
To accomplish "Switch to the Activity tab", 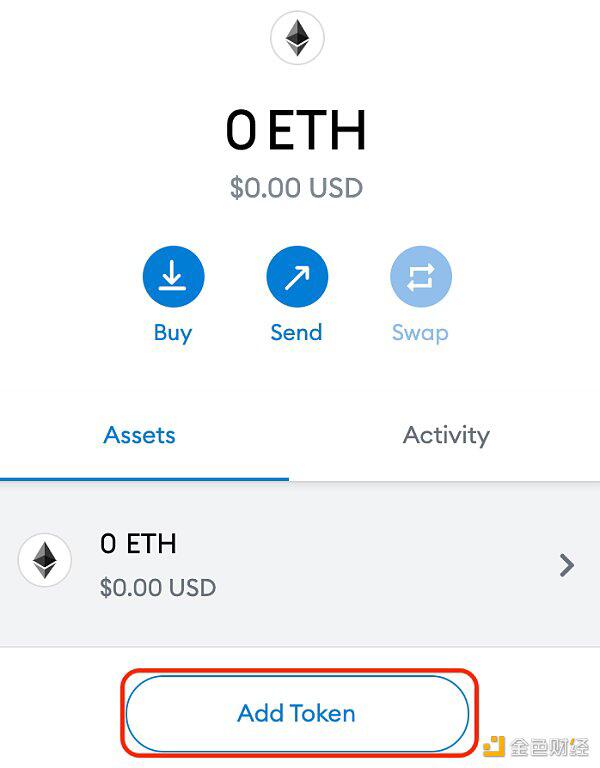I will click(x=446, y=436).
